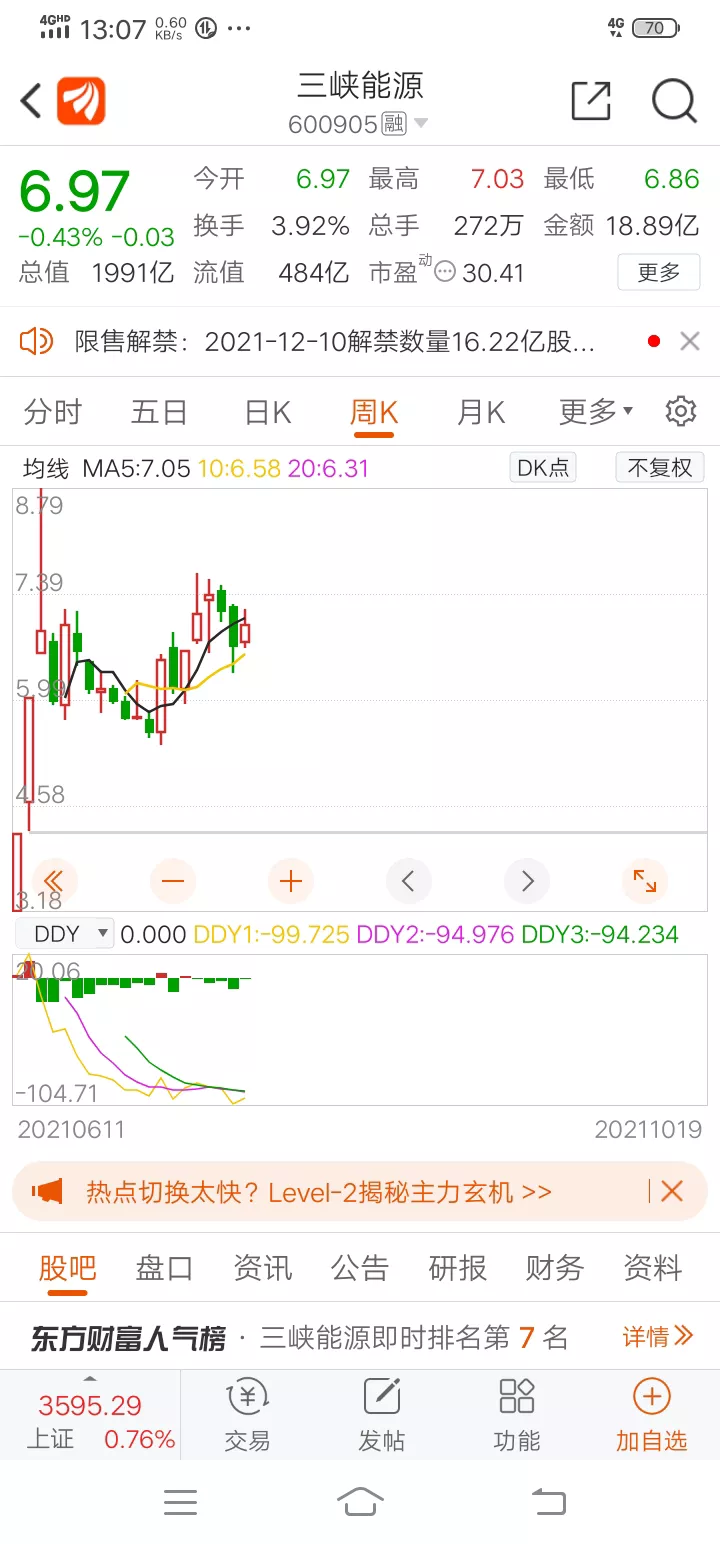Switch to the 公告 tab
720x1544 pixels.
point(360,1268)
